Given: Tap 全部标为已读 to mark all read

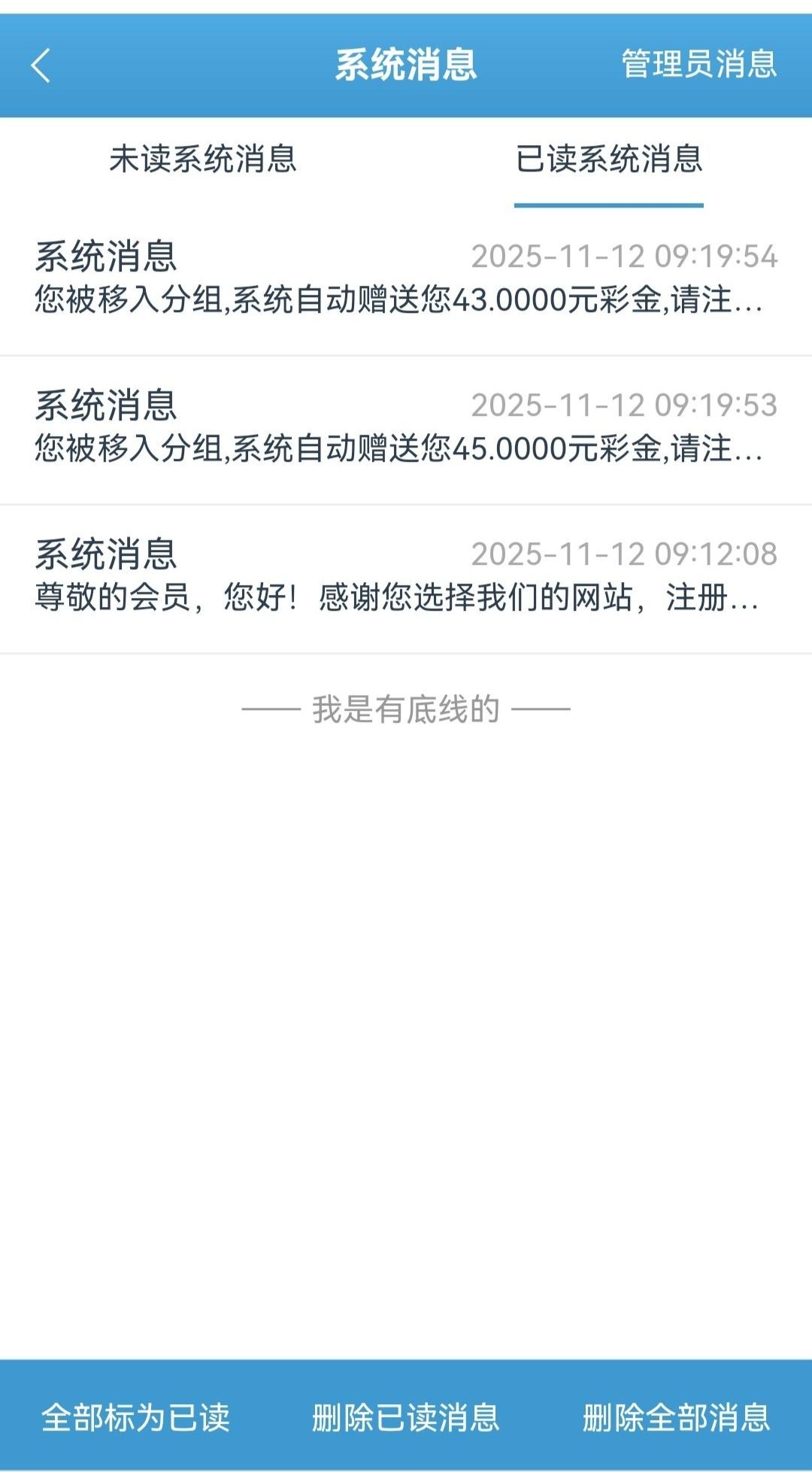Looking at the screenshot, I should 135,1417.
